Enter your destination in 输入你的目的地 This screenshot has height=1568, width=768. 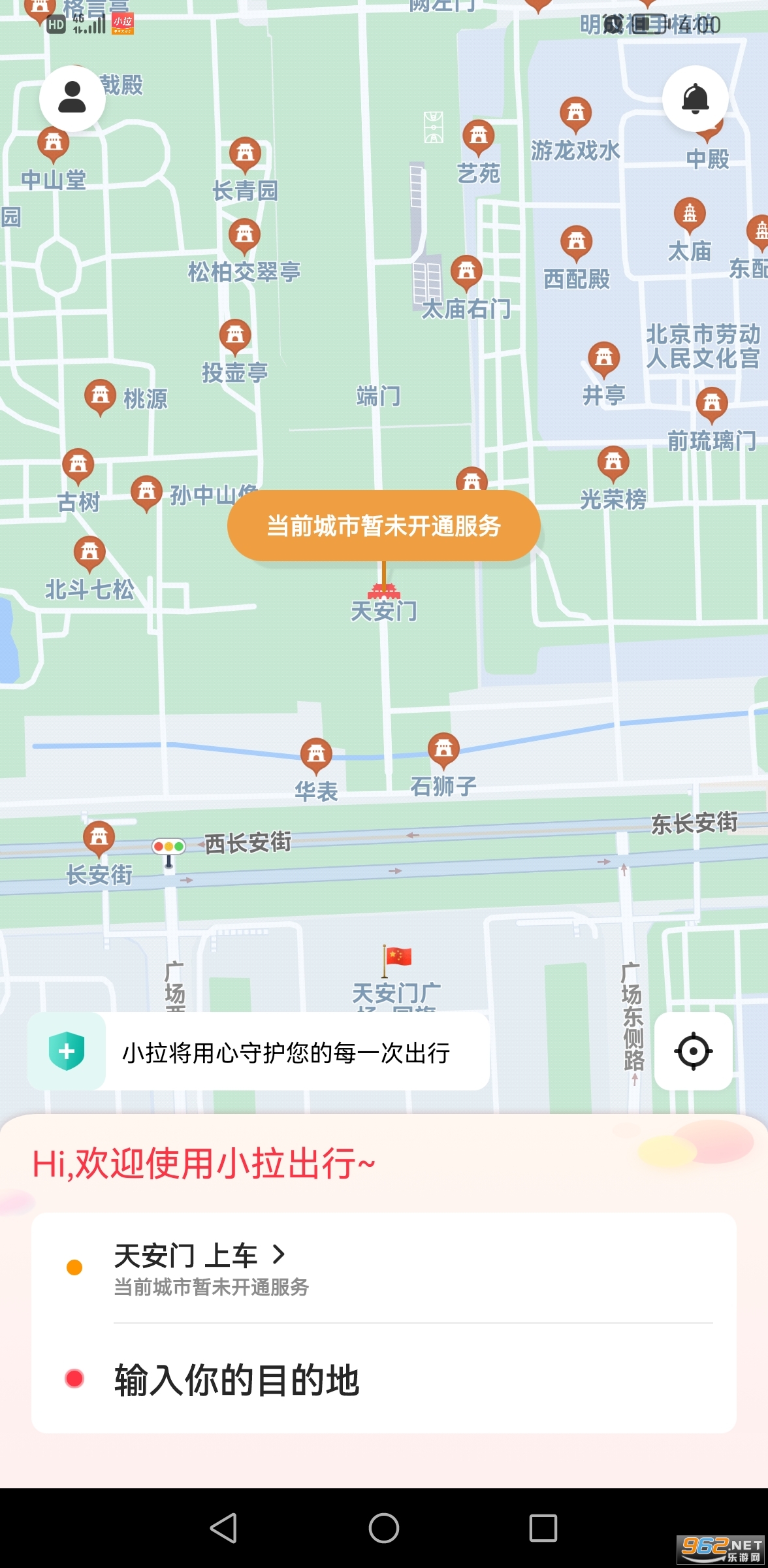coord(236,1379)
